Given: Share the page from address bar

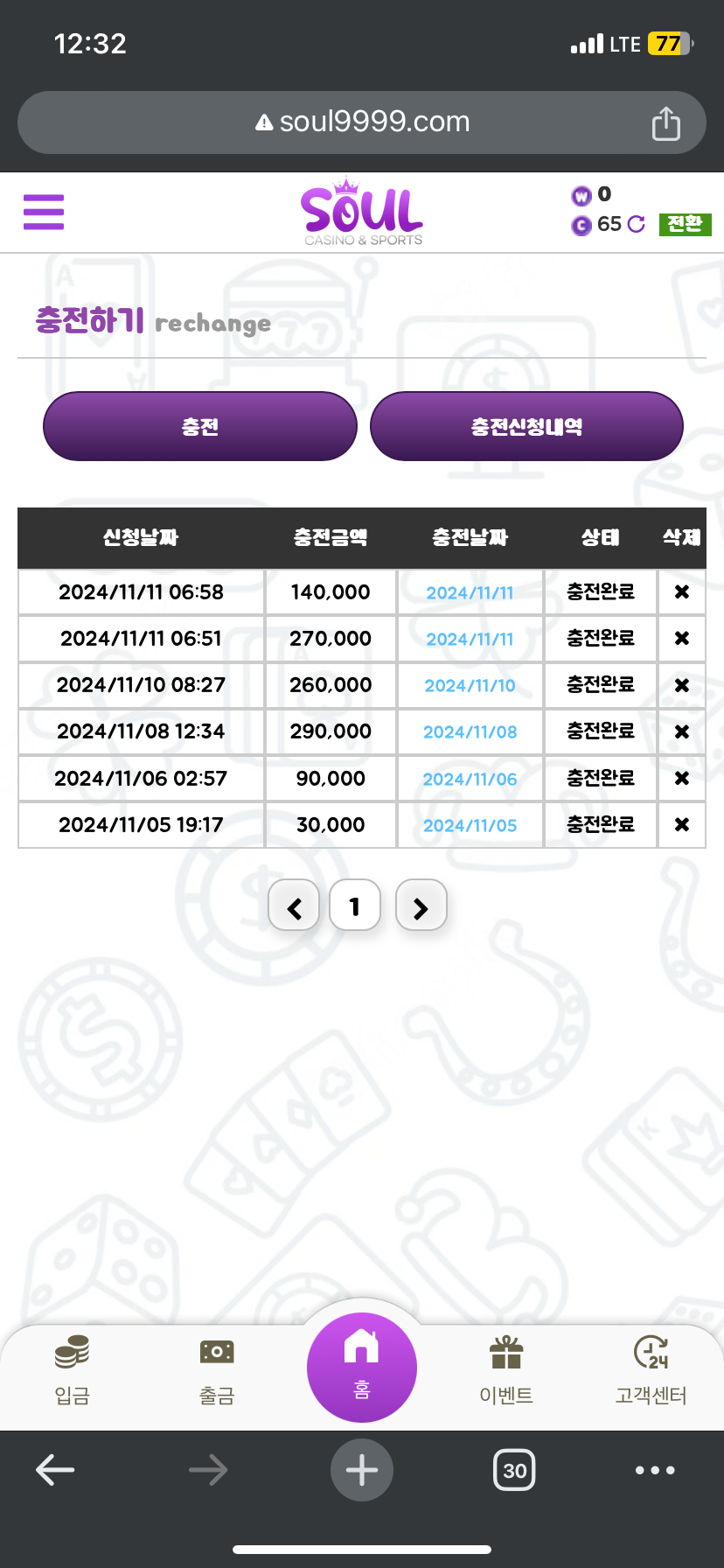Looking at the screenshot, I should pos(666,123).
